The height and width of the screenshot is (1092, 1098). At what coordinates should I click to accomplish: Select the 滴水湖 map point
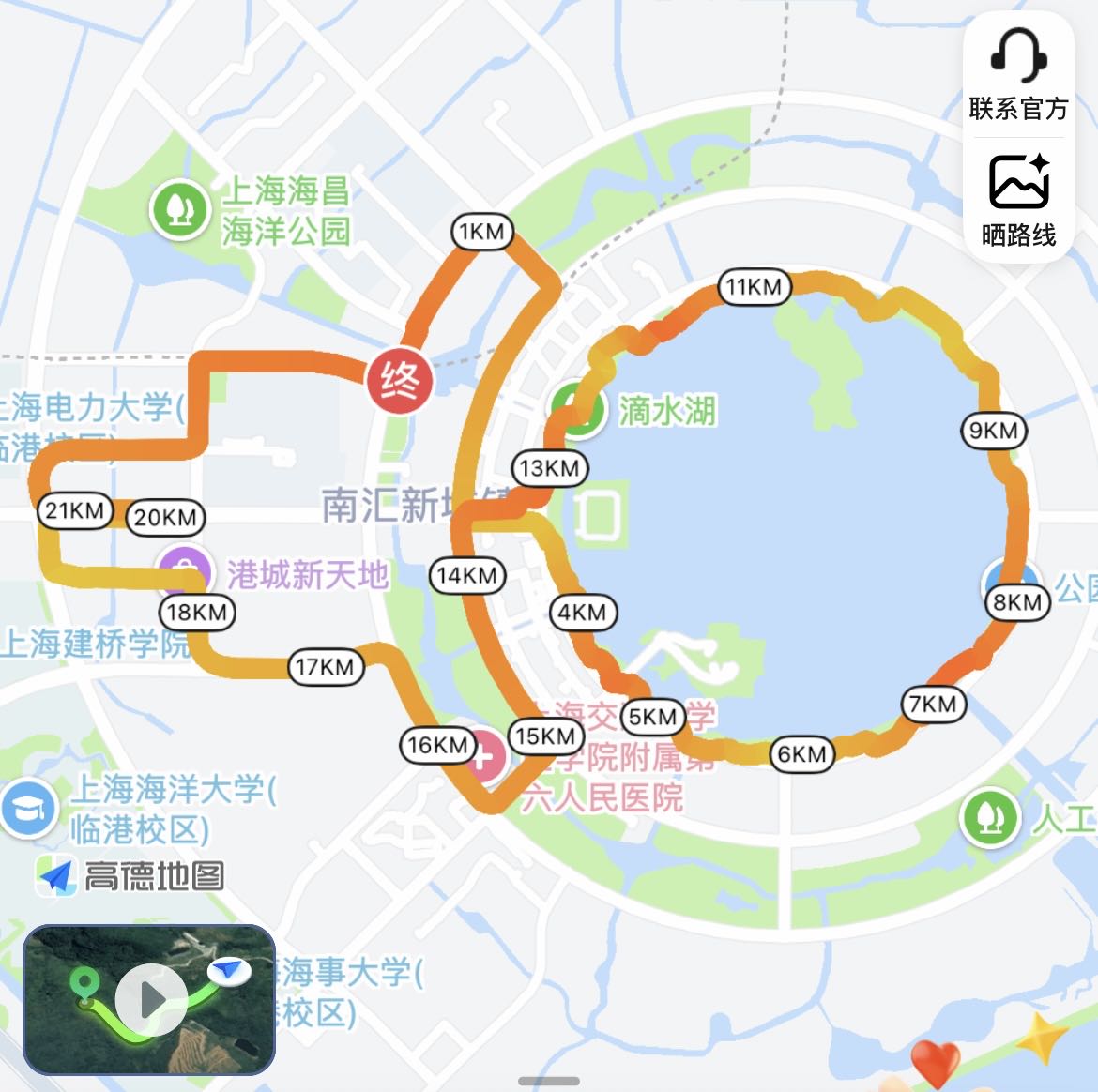click(579, 411)
